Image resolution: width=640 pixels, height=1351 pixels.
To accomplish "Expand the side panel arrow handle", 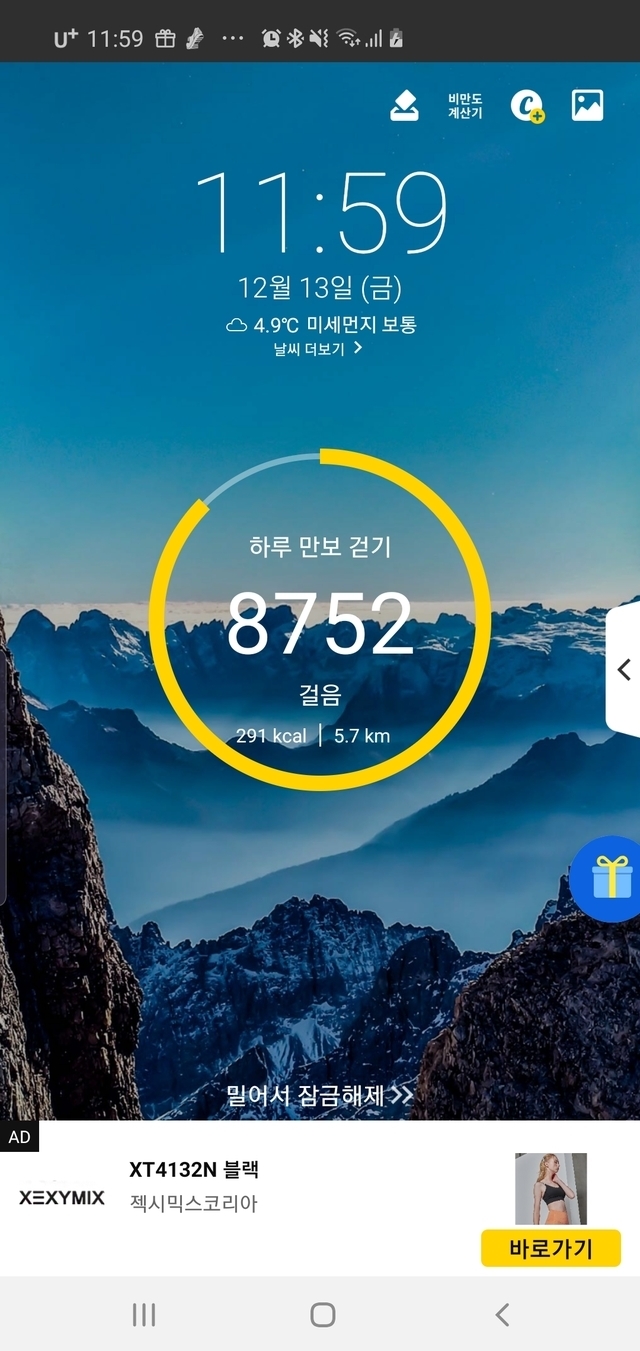I will click(x=624, y=670).
